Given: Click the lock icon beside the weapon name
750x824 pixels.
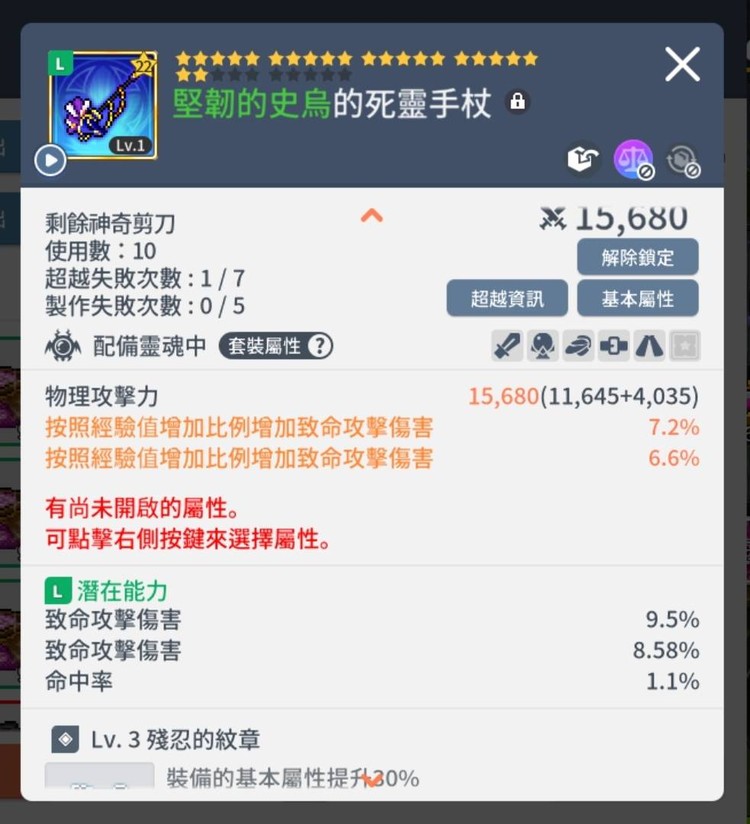Looking at the screenshot, I should pos(517,102).
